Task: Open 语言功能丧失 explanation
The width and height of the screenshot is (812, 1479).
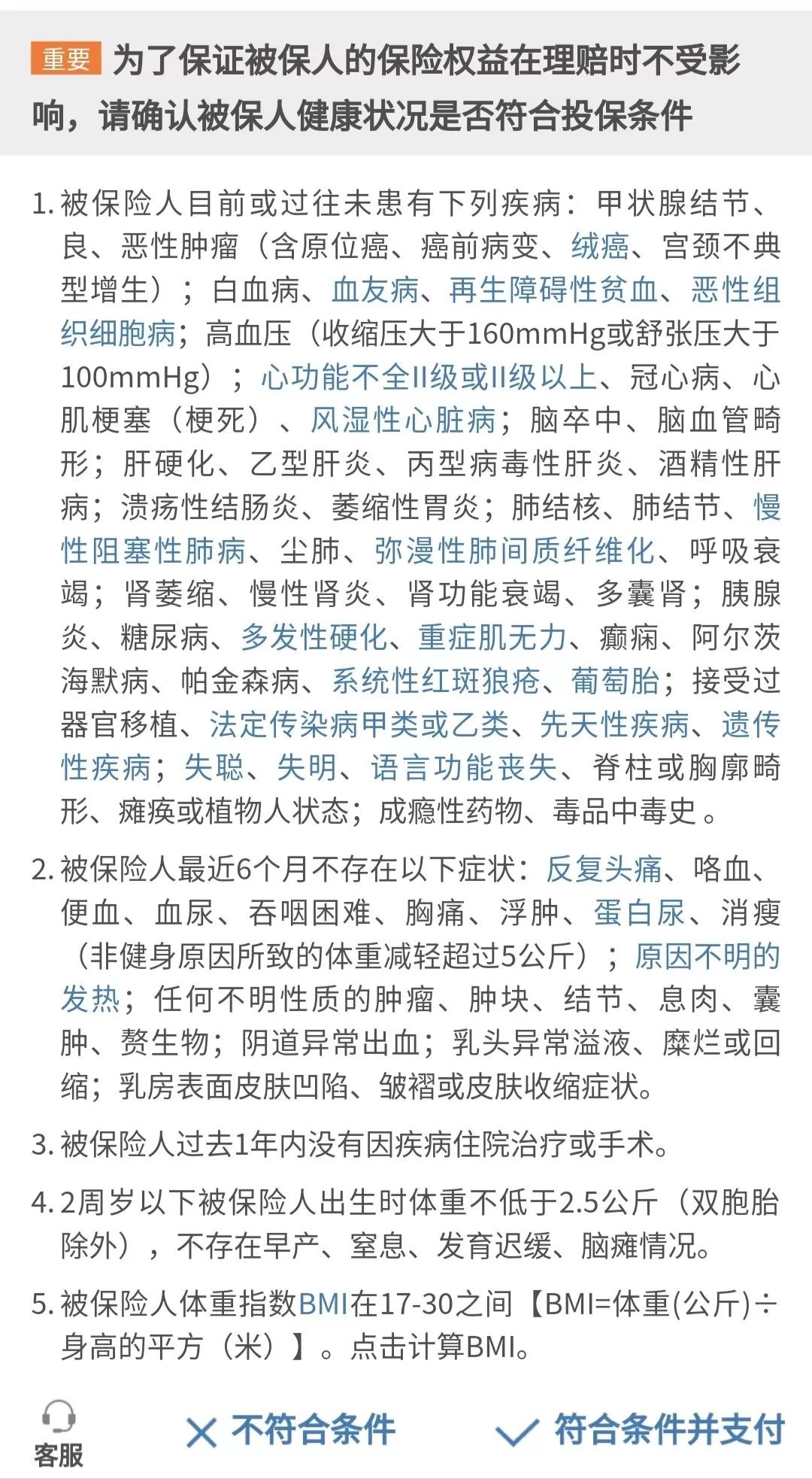Action: point(463,768)
